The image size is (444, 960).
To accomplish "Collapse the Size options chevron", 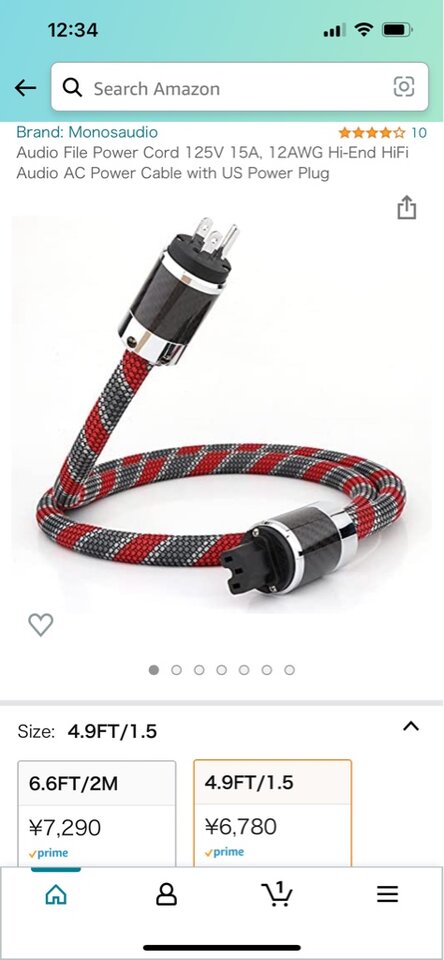I will [410, 727].
